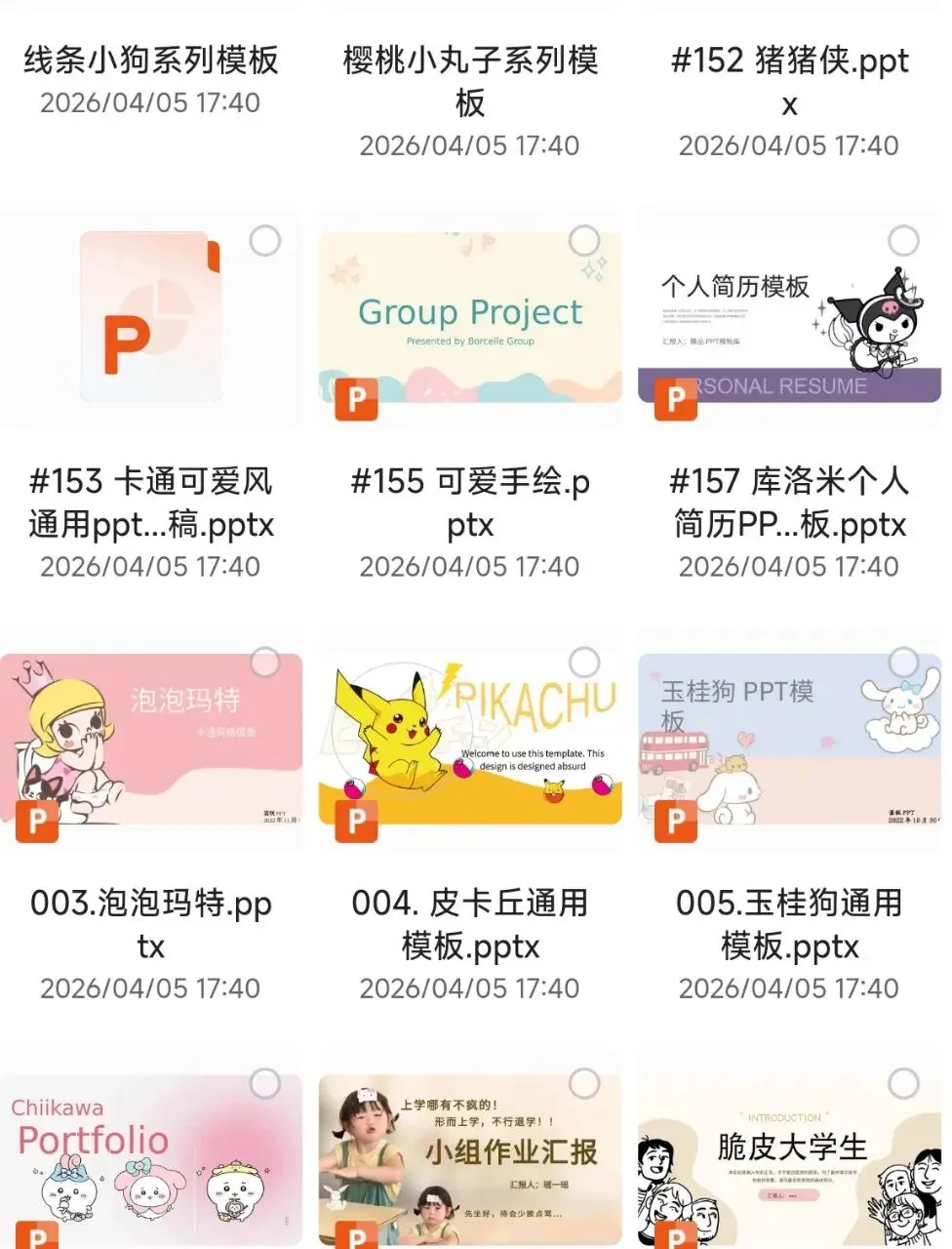Open 线条小狗系列模板

point(151,60)
